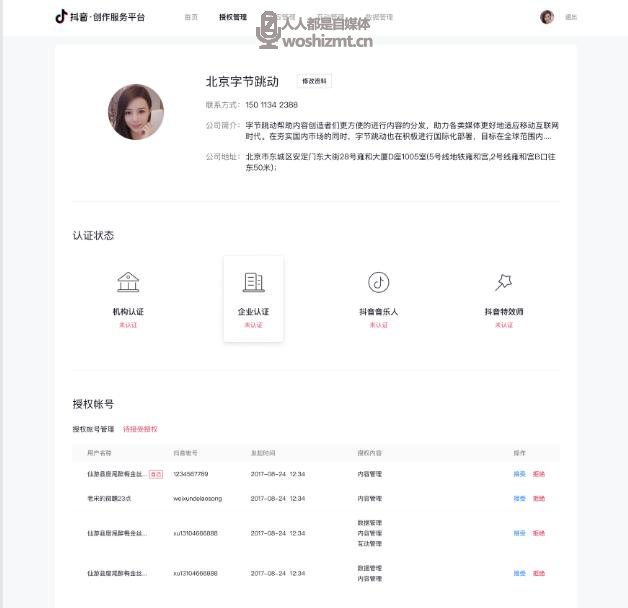628x608 pixels.
Task: Open the 抖音特效师 certification card
Action: (x=503, y=297)
